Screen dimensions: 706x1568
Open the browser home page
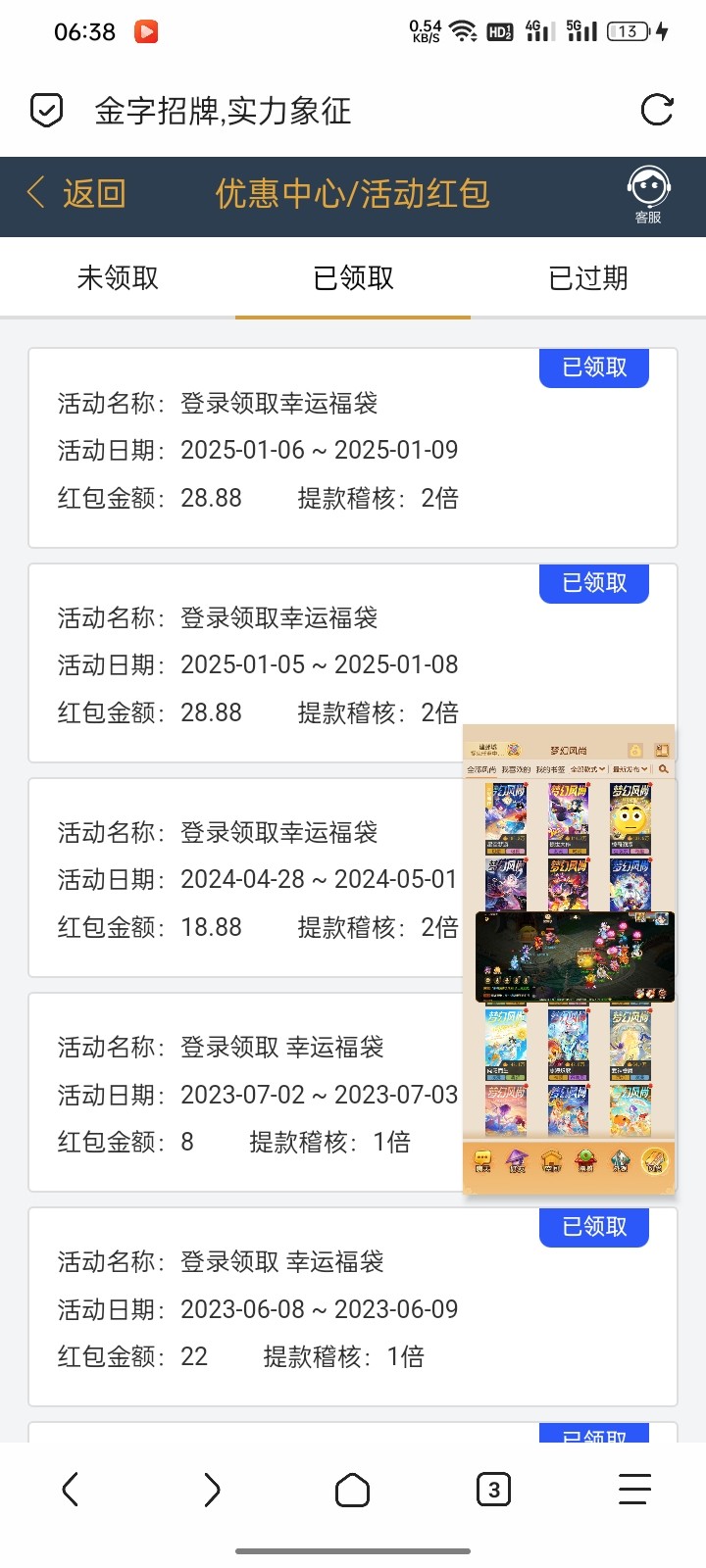point(353,1490)
